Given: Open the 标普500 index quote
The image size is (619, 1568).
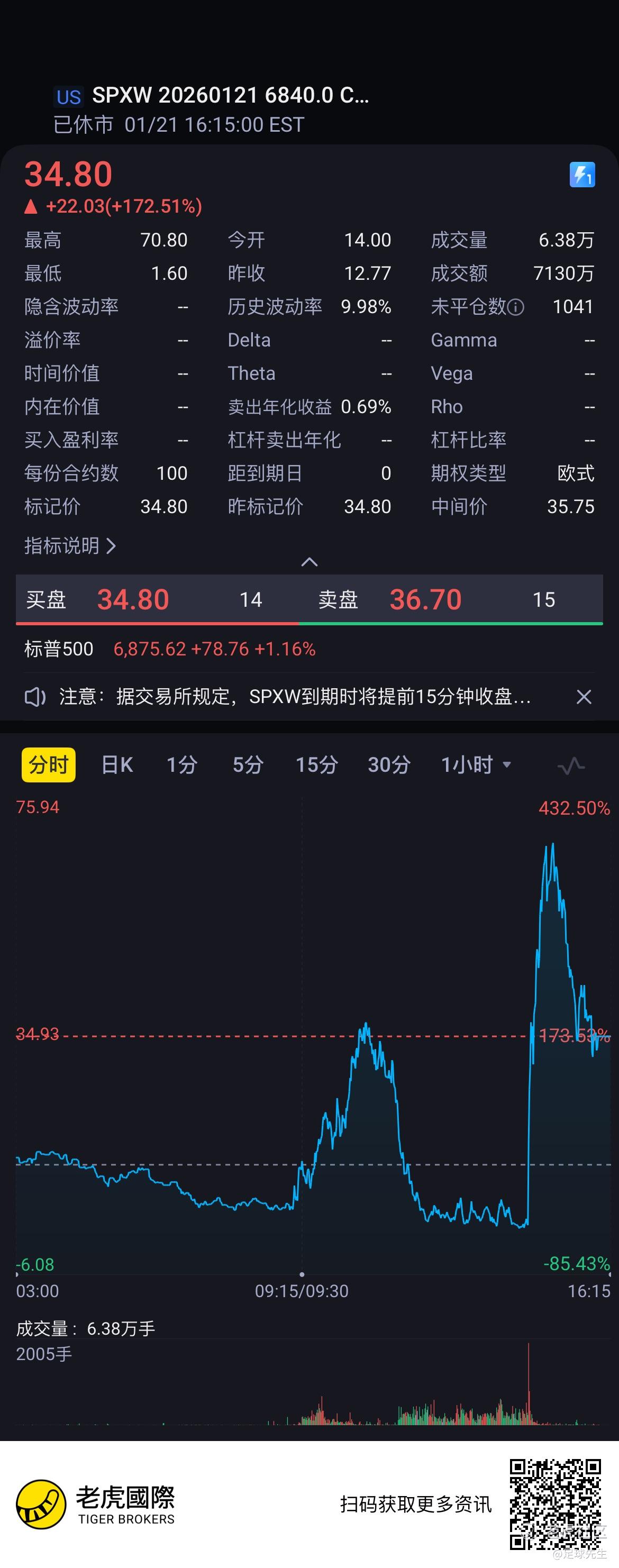Looking at the screenshot, I should coord(170,649).
